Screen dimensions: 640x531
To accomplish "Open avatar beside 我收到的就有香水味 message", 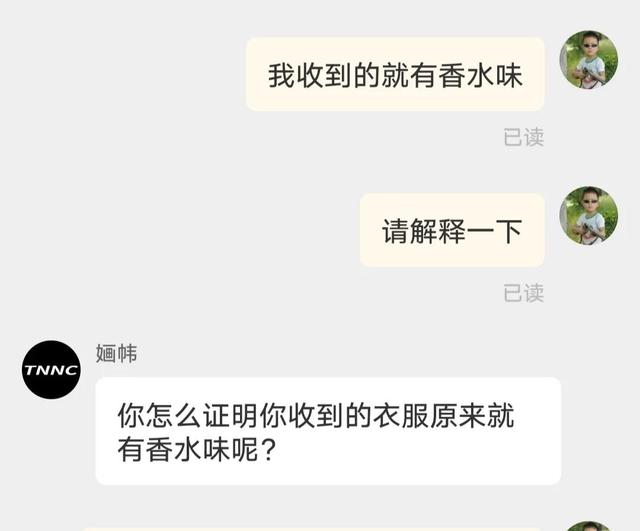I will [588, 60].
